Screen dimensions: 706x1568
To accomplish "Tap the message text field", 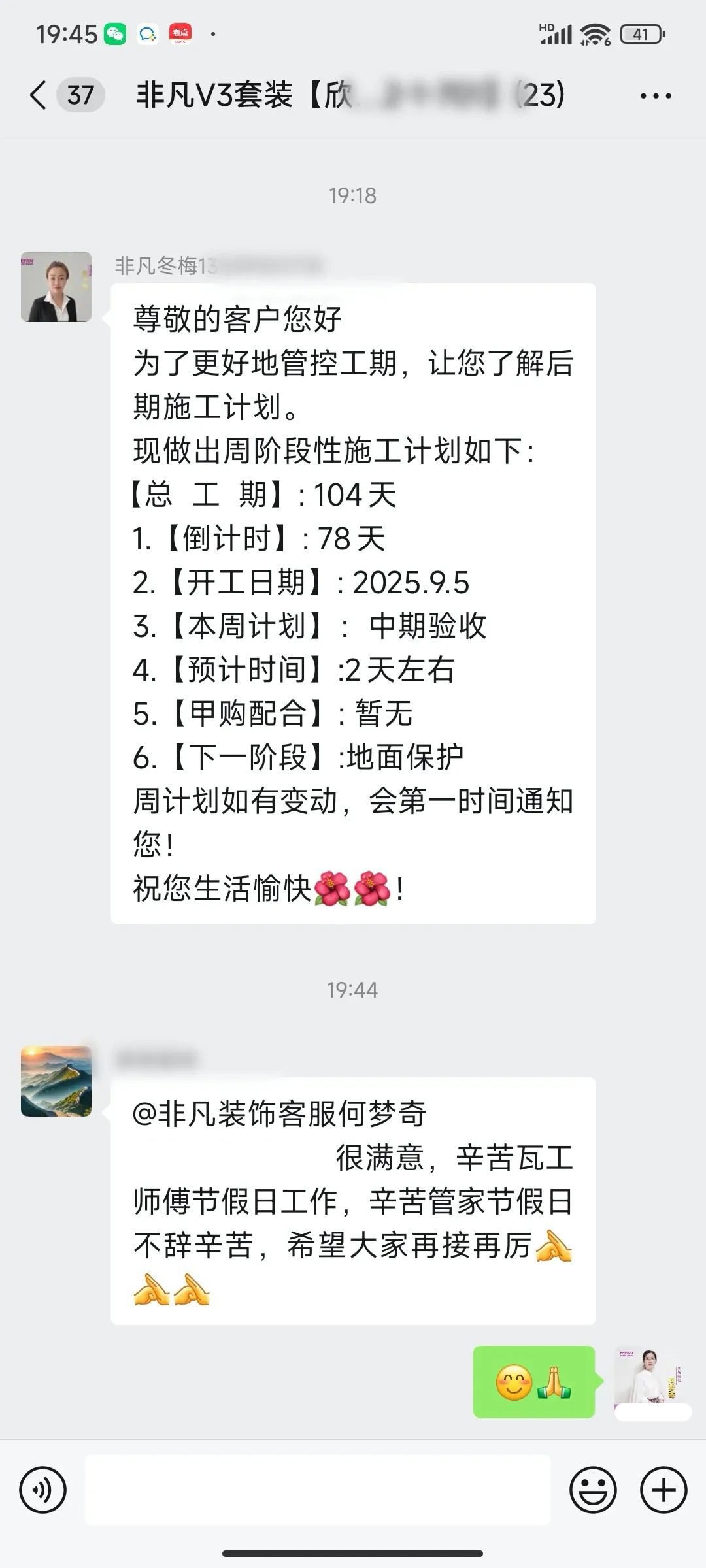I will (x=318, y=1490).
